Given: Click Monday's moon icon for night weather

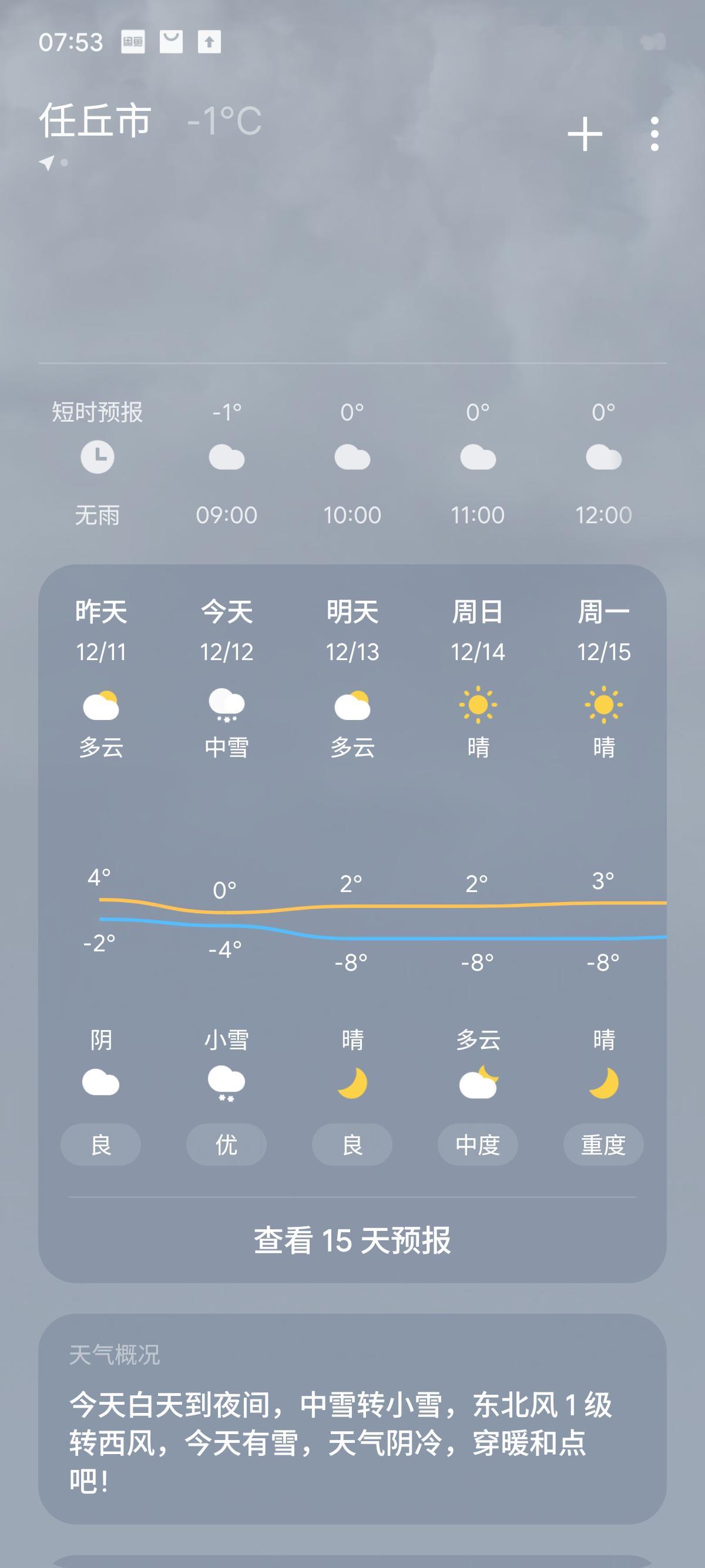Looking at the screenshot, I should click(603, 1084).
